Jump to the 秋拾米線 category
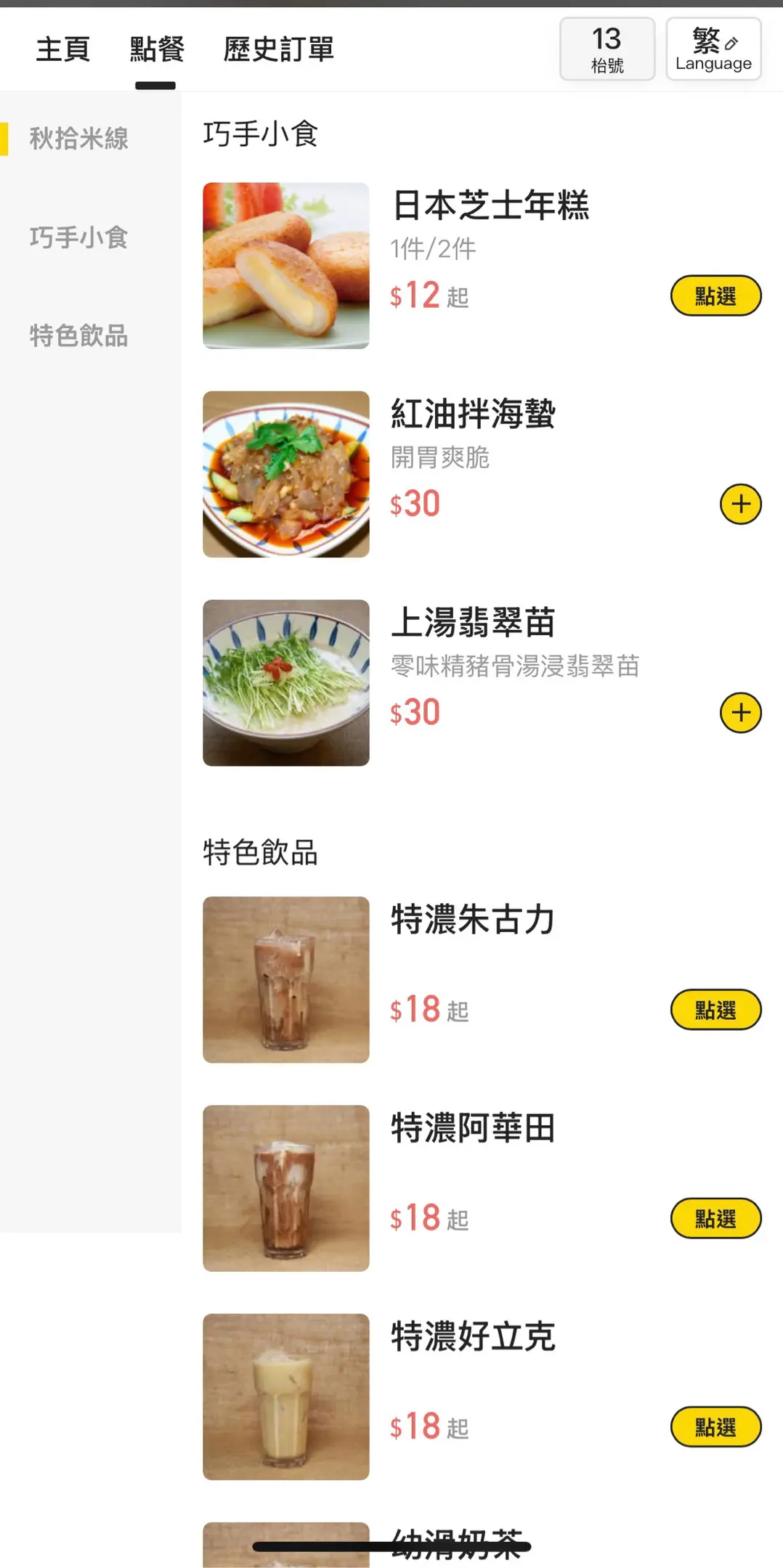 point(78,139)
